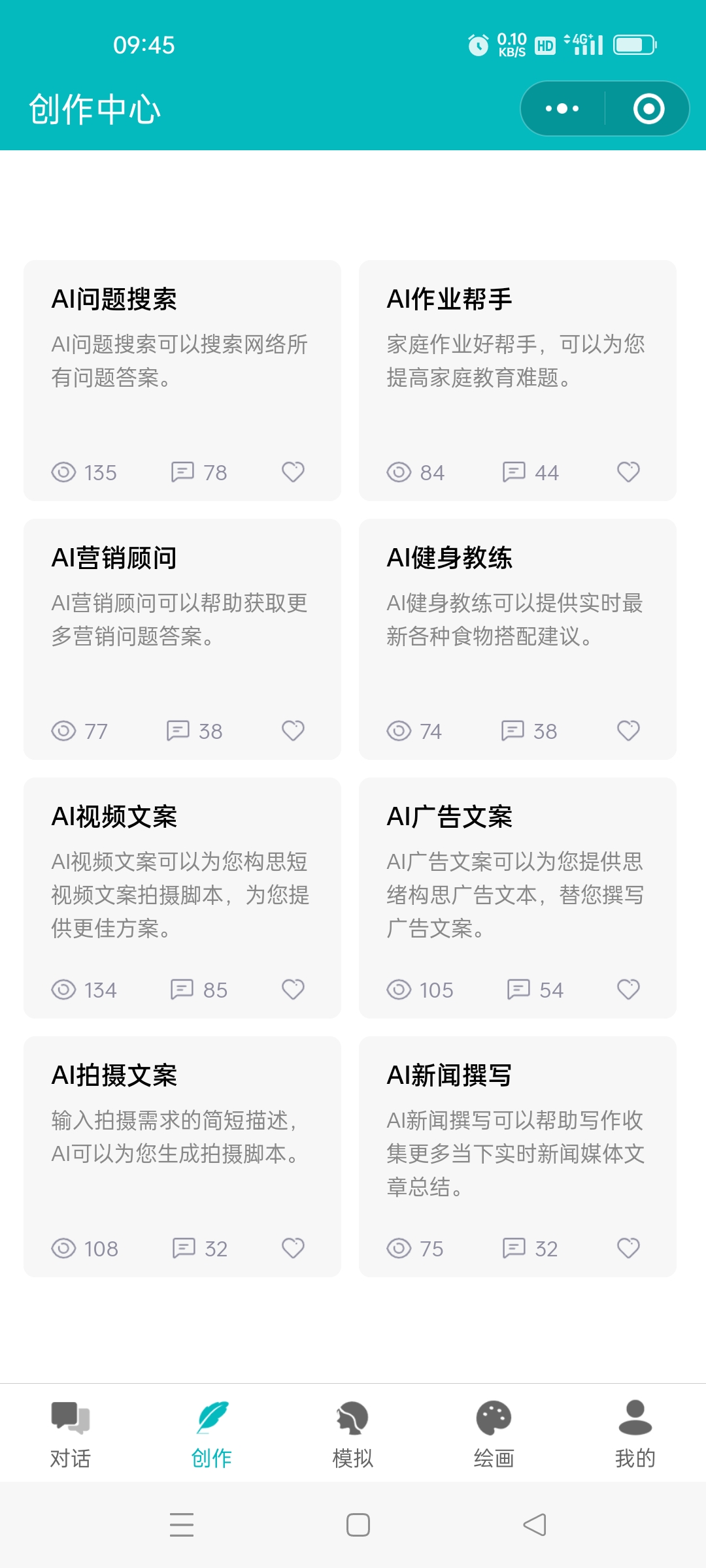The height and width of the screenshot is (1568, 706).
Task: Open the AI广告文案 card
Action: point(516,875)
